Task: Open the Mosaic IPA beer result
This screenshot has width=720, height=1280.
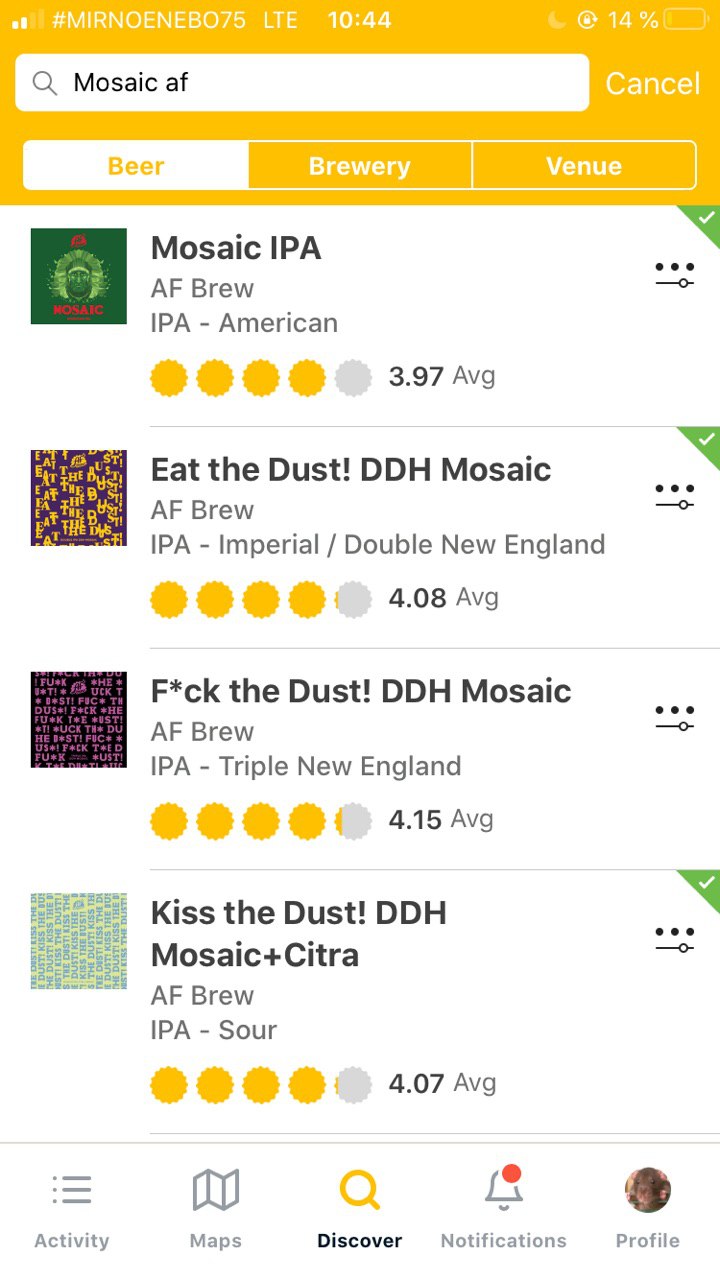Action: coord(236,248)
